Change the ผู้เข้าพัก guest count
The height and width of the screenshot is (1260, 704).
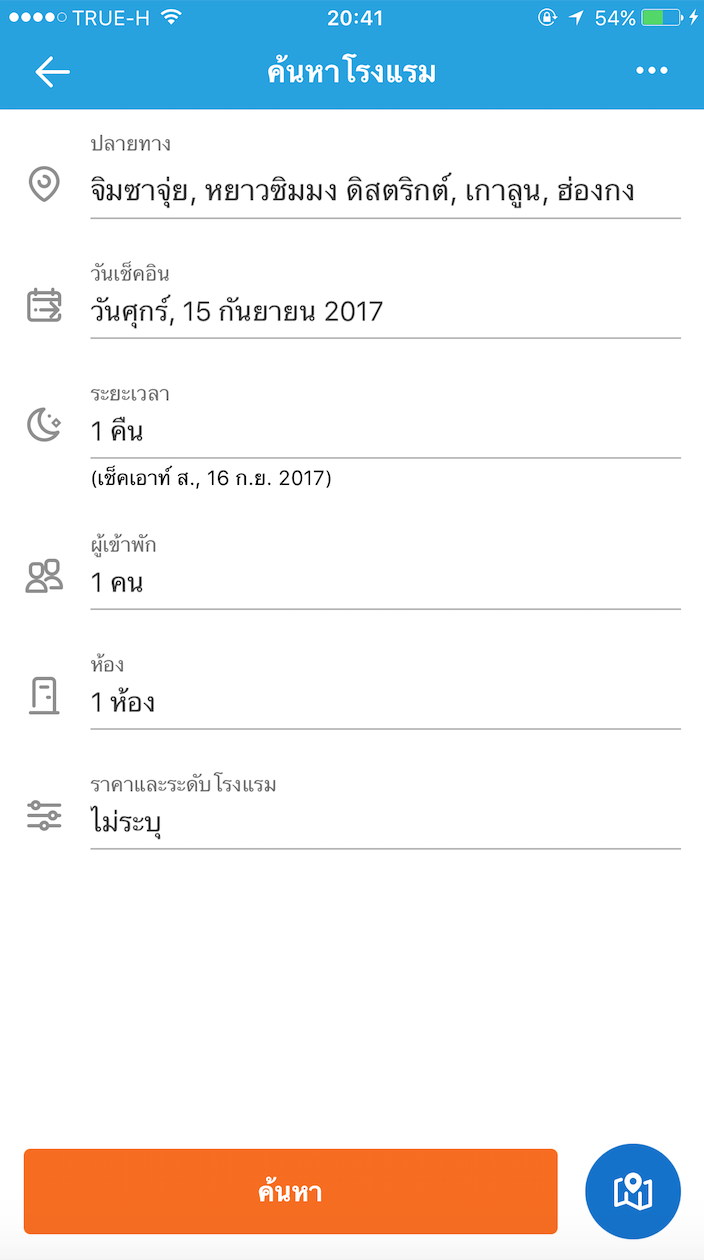385,569
